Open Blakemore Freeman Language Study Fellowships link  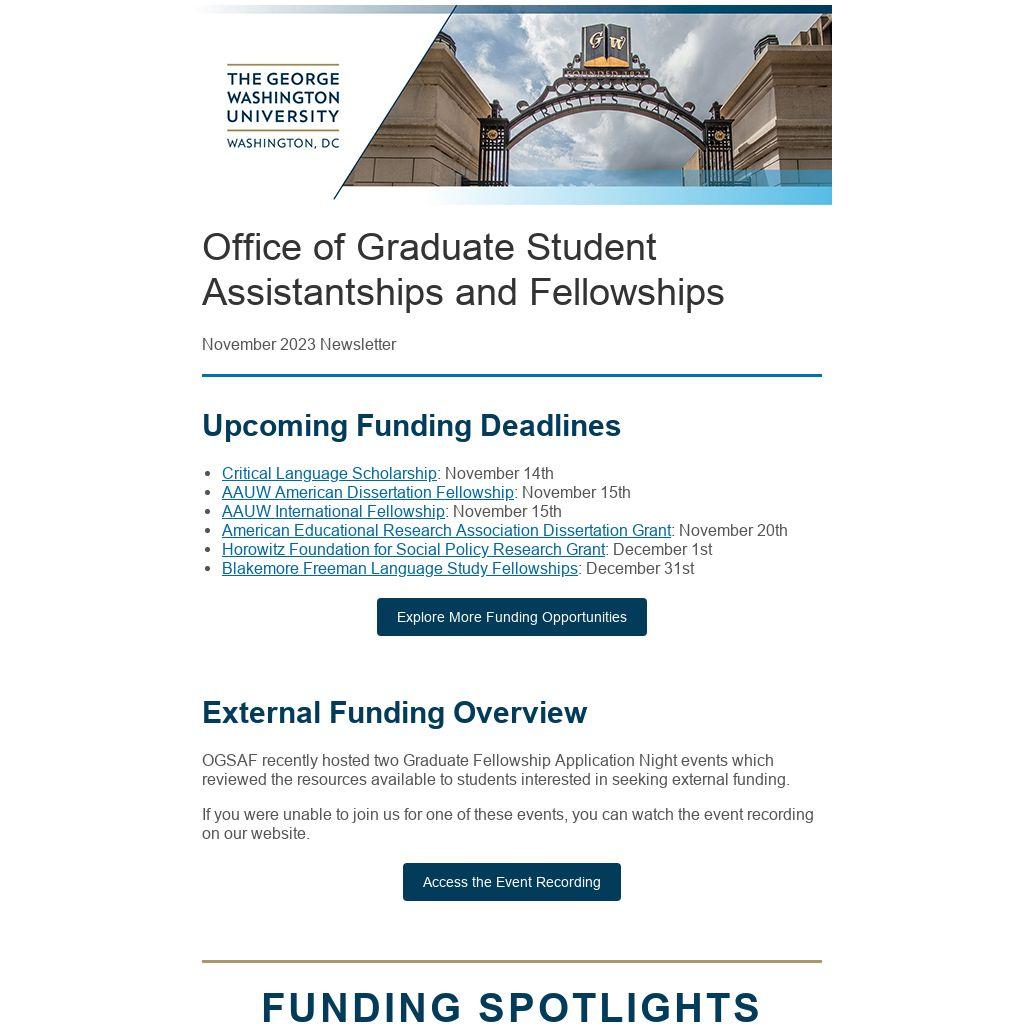pos(399,568)
